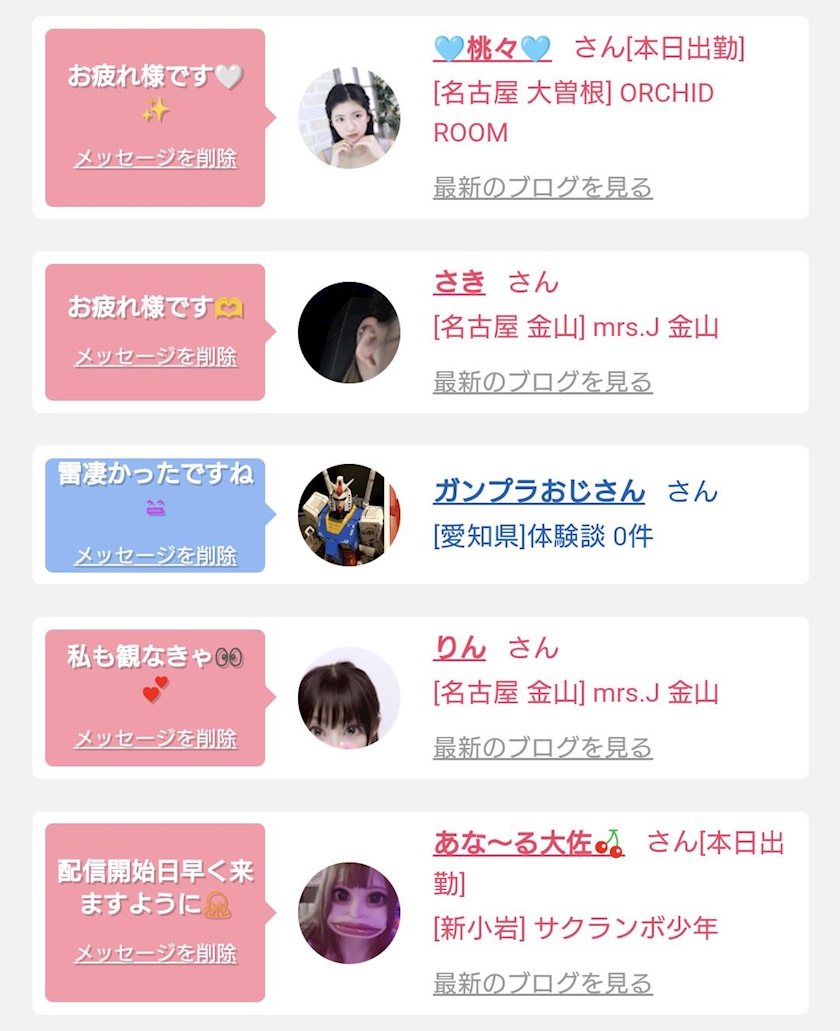
Task: Tap 桃々's profile photo
Action: (x=349, y=118)
